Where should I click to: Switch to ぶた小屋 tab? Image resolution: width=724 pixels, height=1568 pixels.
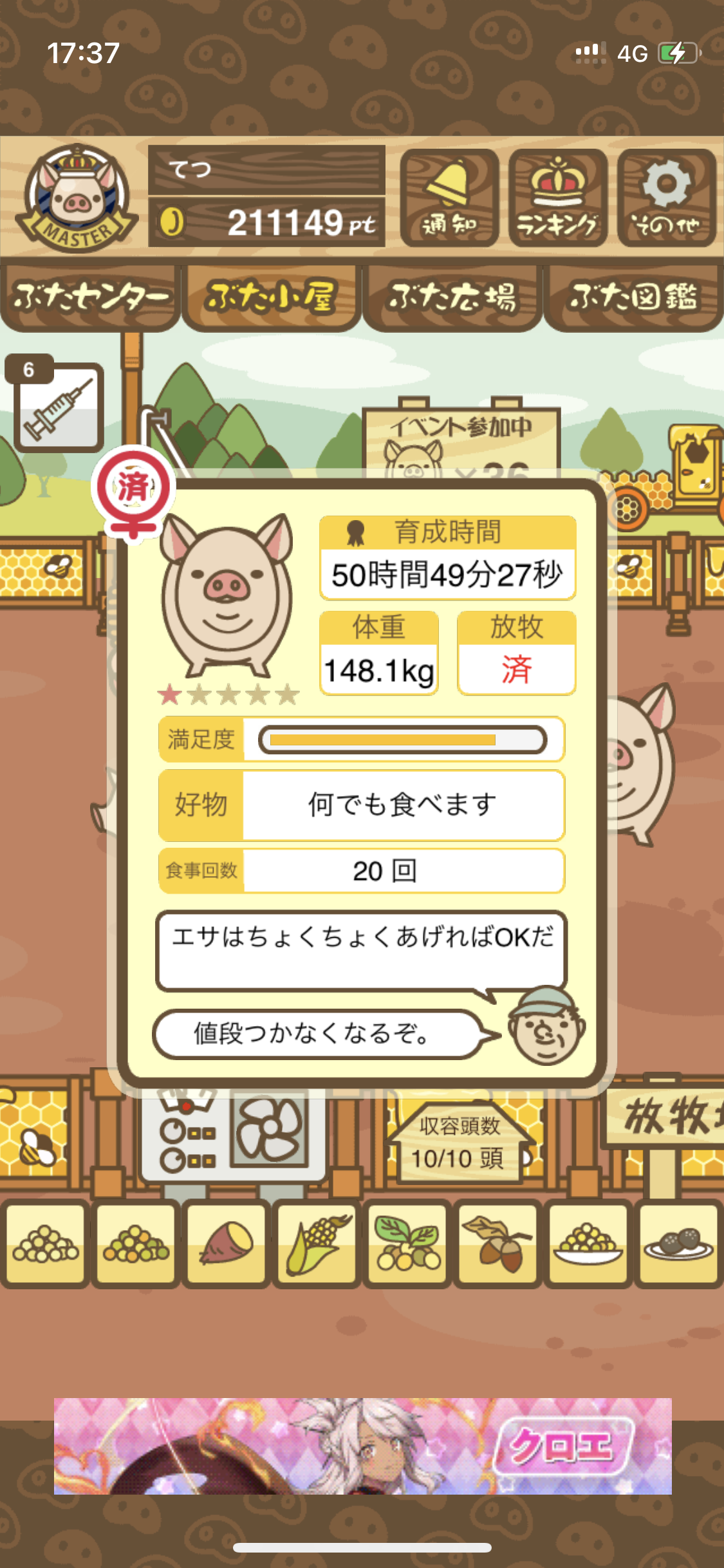(270, 297)
